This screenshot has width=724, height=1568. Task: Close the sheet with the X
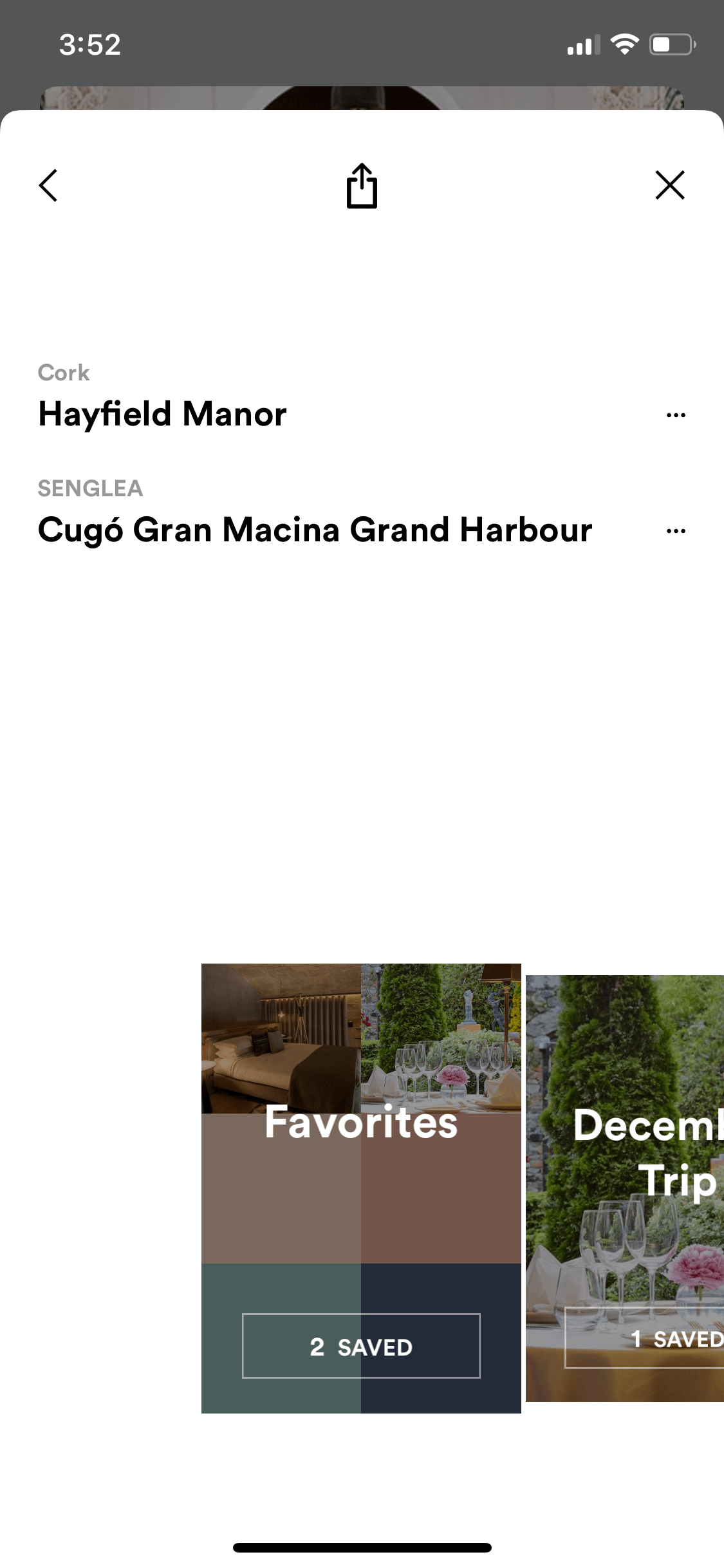click(x=670, y=185)
